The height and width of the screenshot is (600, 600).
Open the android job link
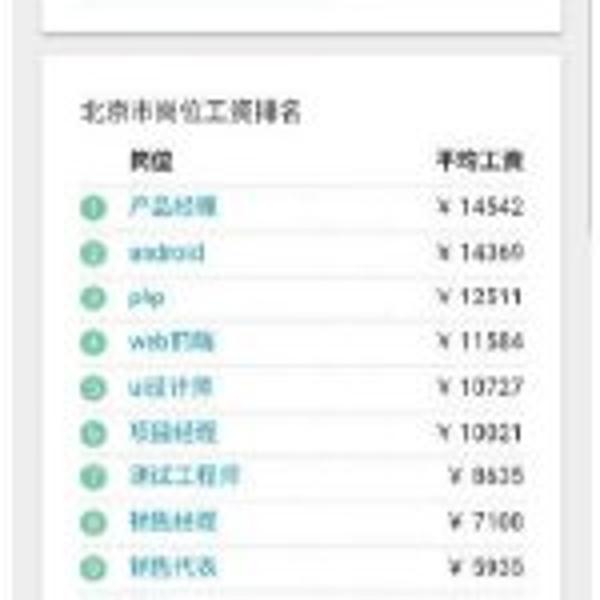coord(166,252)
